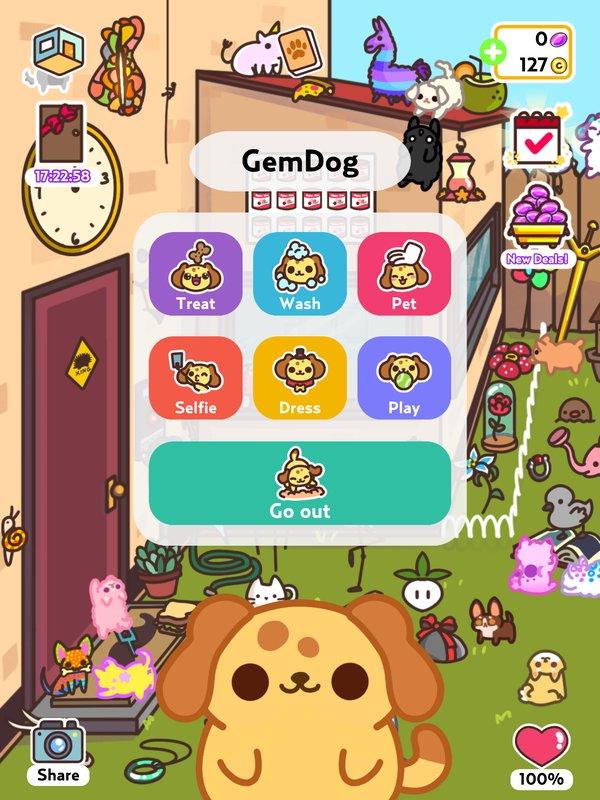Select the Pet action
Viewport: 600px width, 800px height.
point(404,274)
